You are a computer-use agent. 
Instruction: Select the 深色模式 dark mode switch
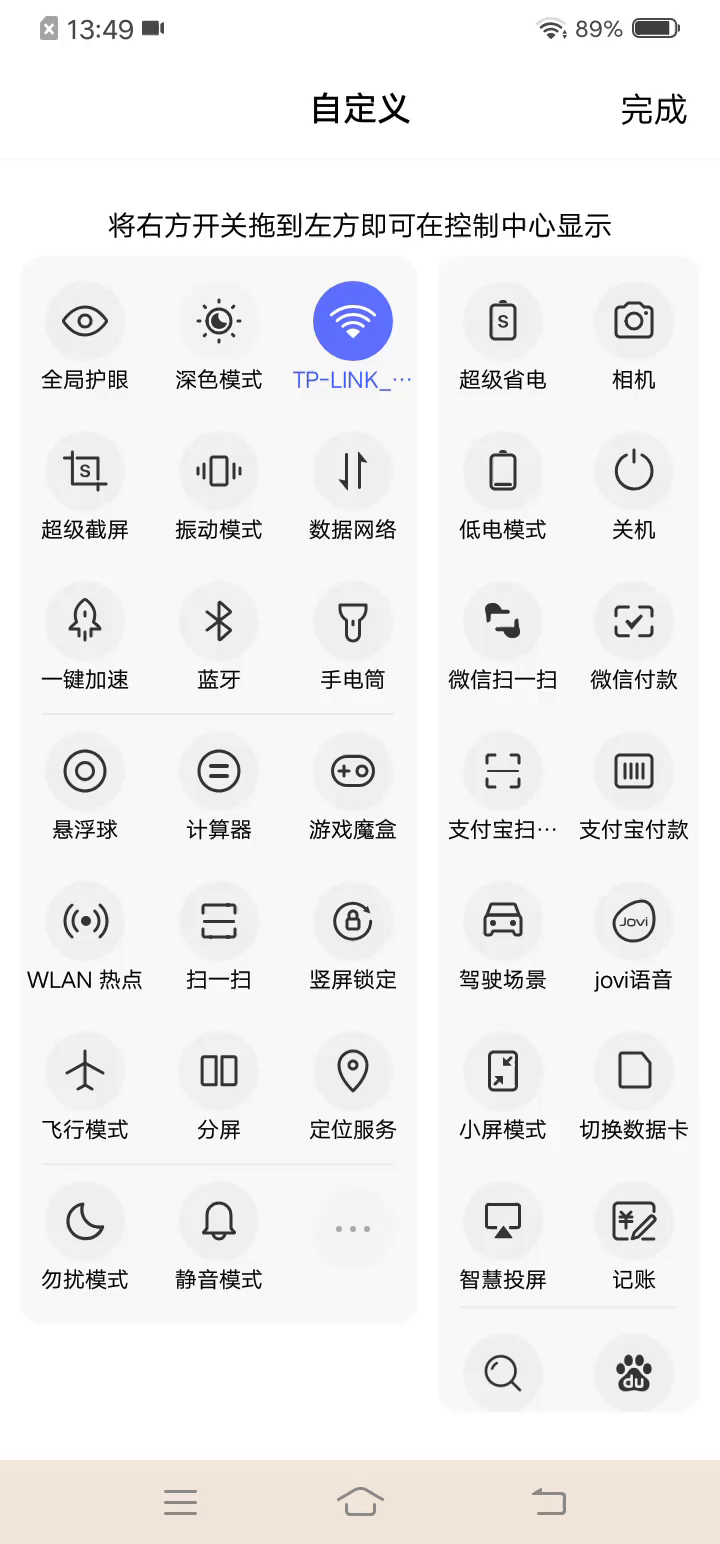(219, 322)
